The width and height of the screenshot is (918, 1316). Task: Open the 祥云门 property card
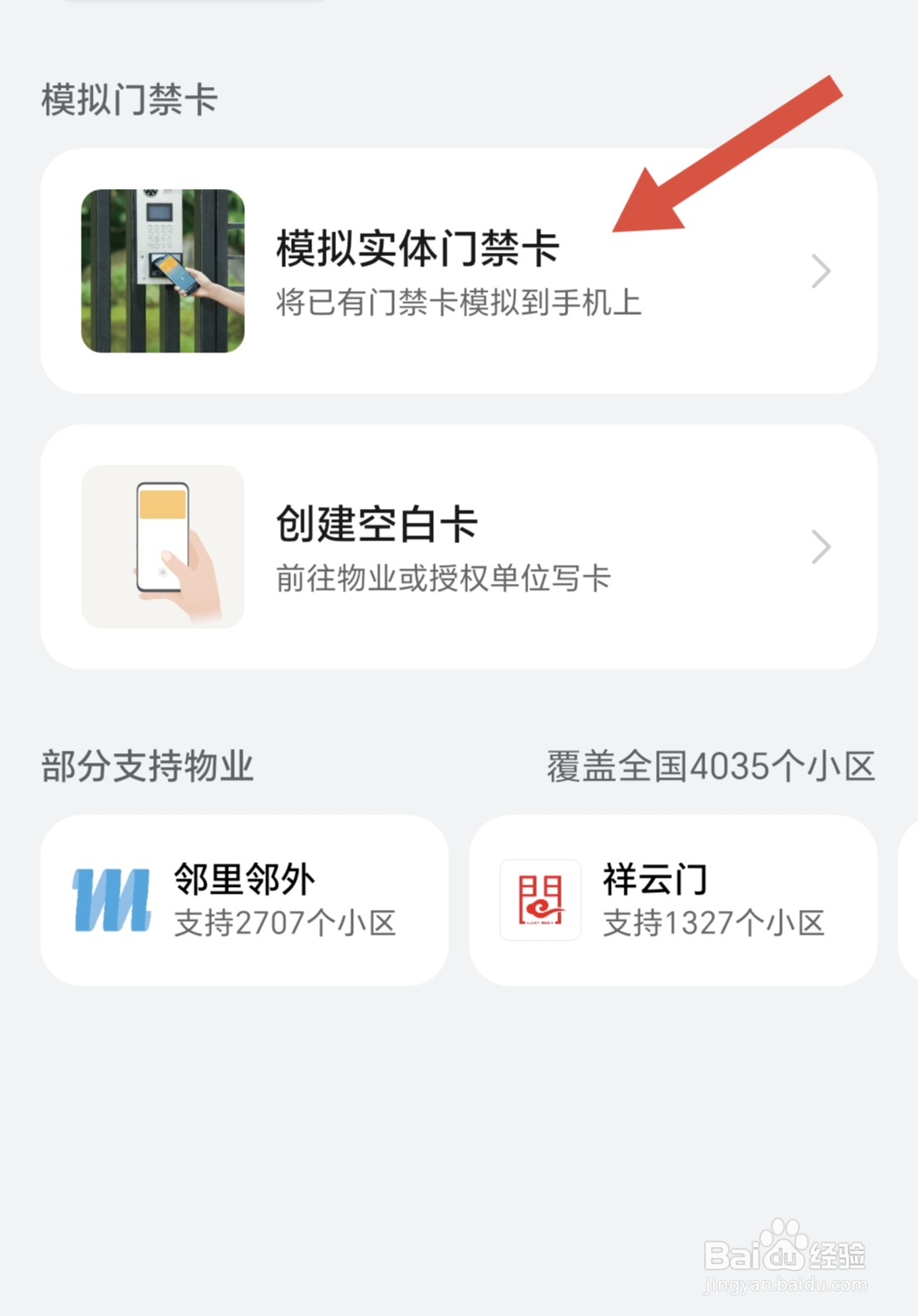(672, 900)
